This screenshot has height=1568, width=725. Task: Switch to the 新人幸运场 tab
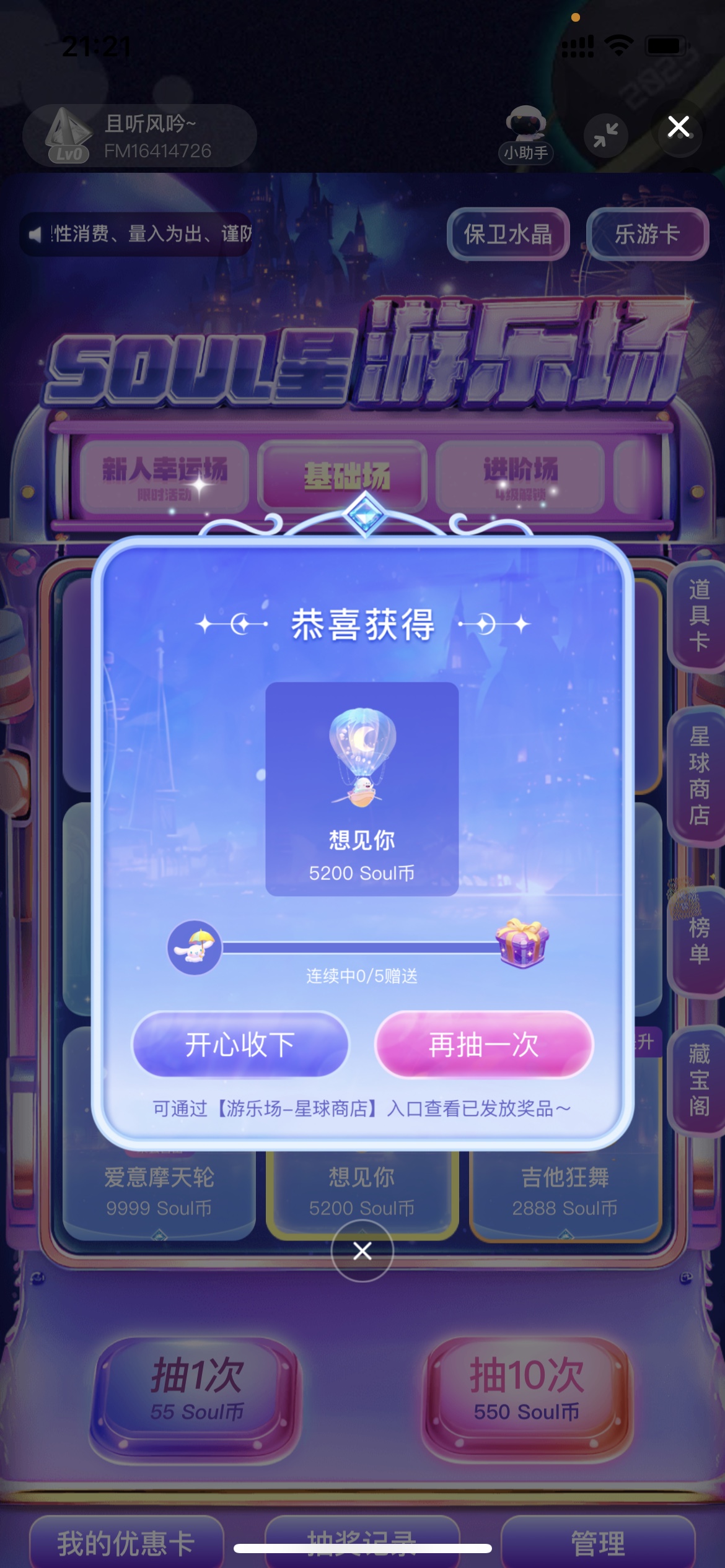164,476
